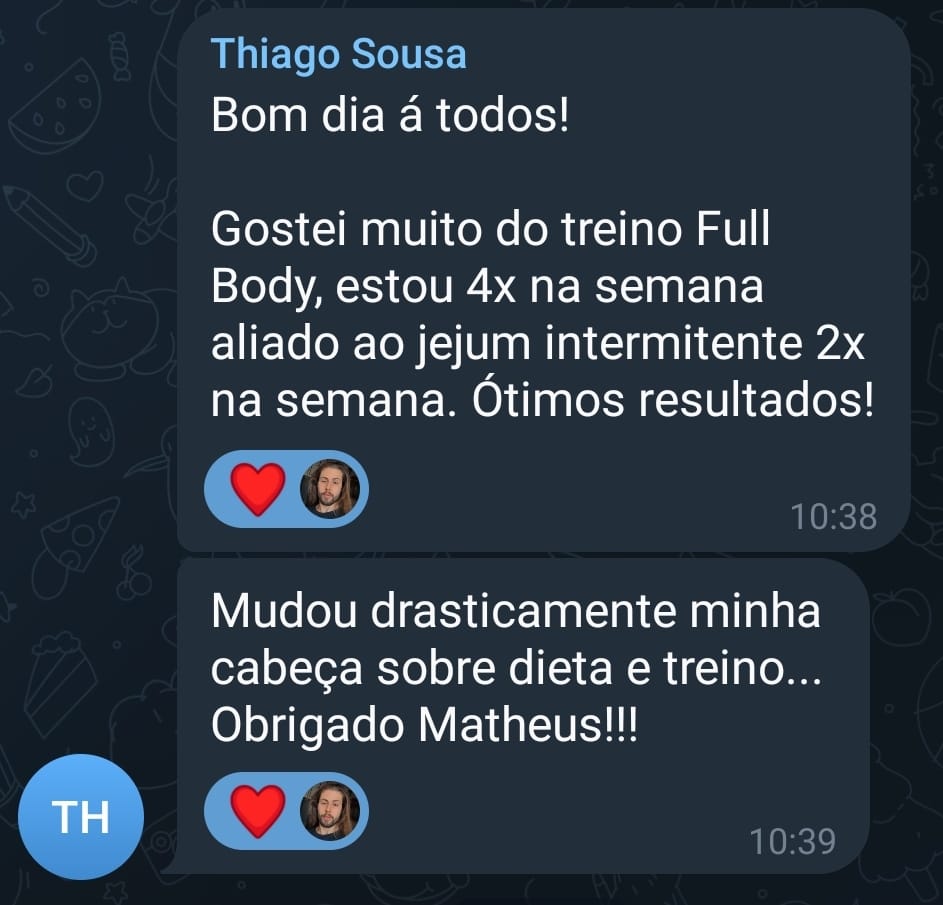This screenshot has height=905, width=943.
Task: Open Thiago Sousa's profile from sender name
Action: pyautogui.click(x=338, y=54)
